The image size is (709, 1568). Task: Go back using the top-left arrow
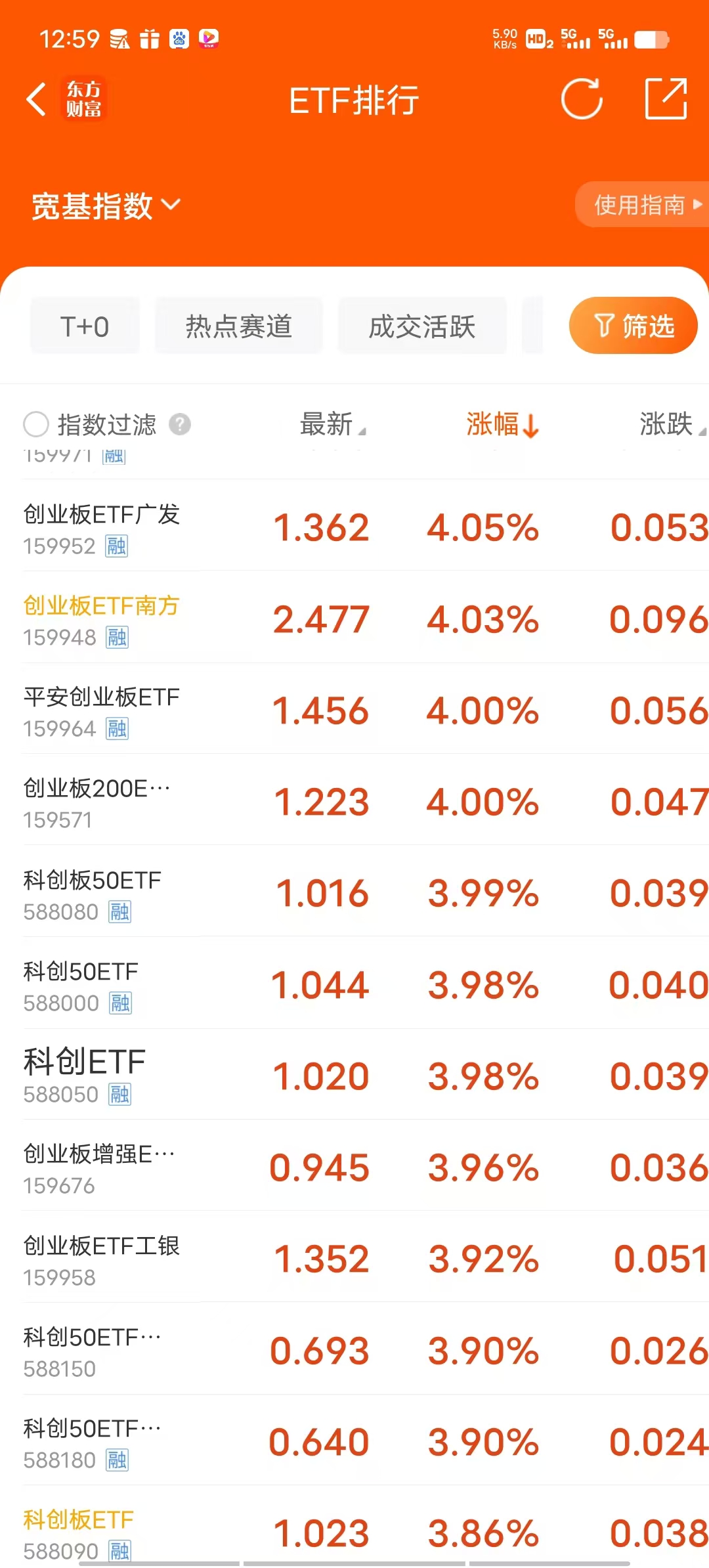(x=37, y=99)
